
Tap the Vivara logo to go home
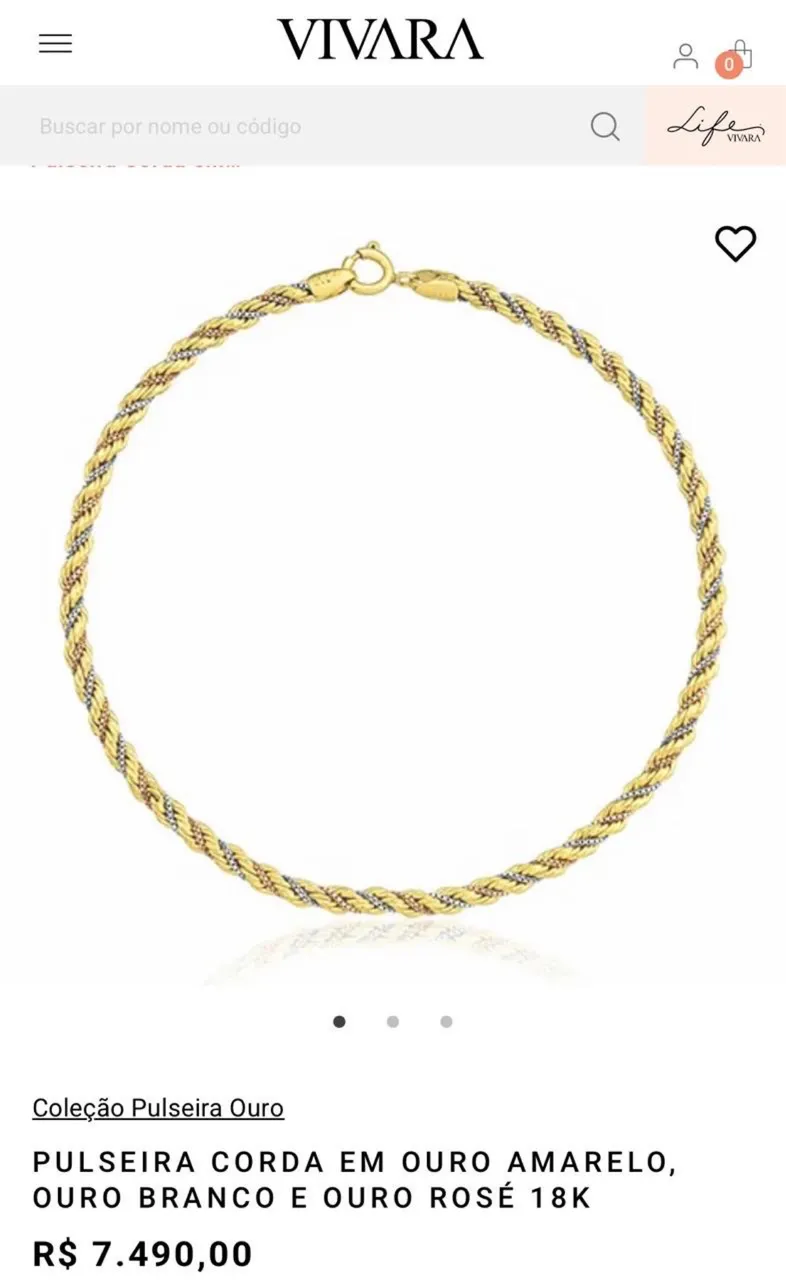click(x=380, y=40)
